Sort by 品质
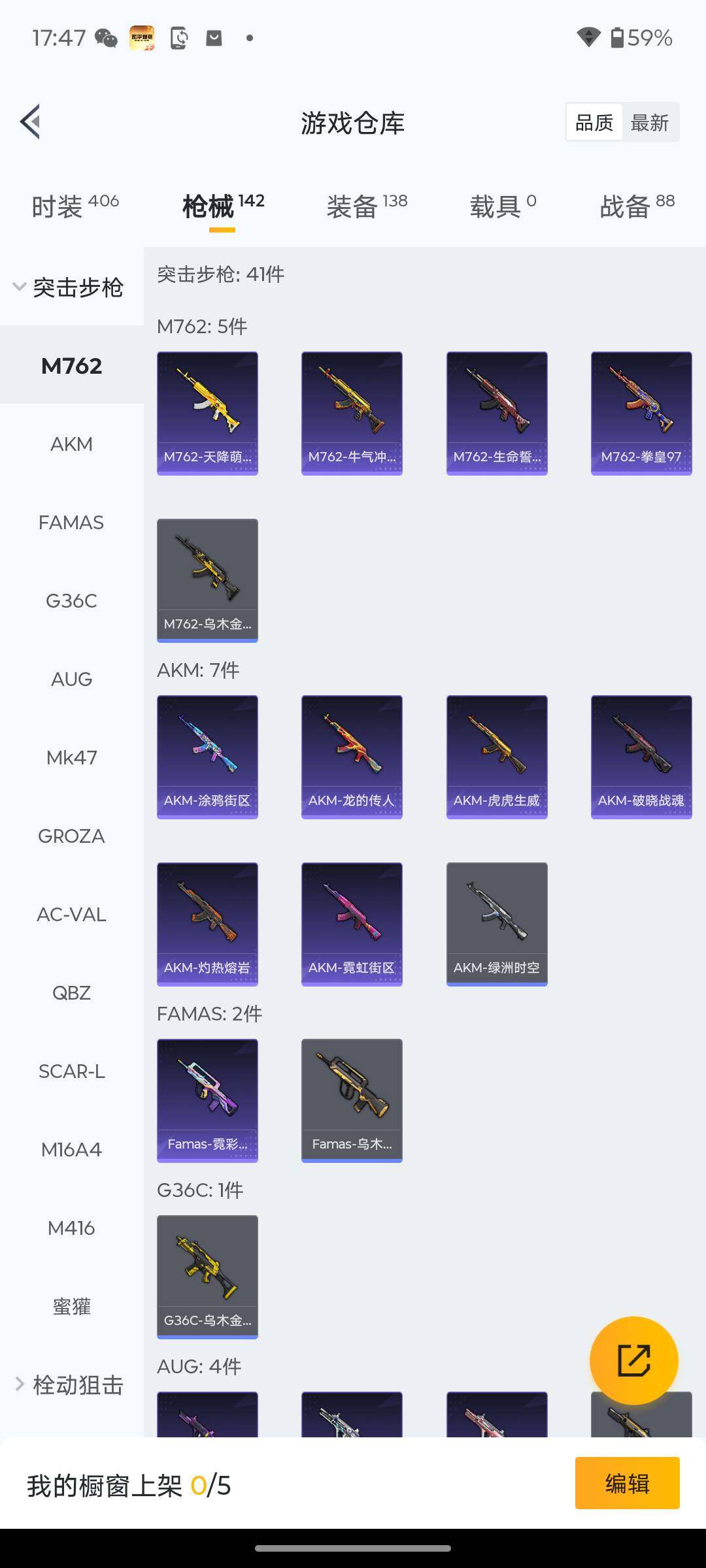Viewport: 706px width, 1568px height. [594, 122]
